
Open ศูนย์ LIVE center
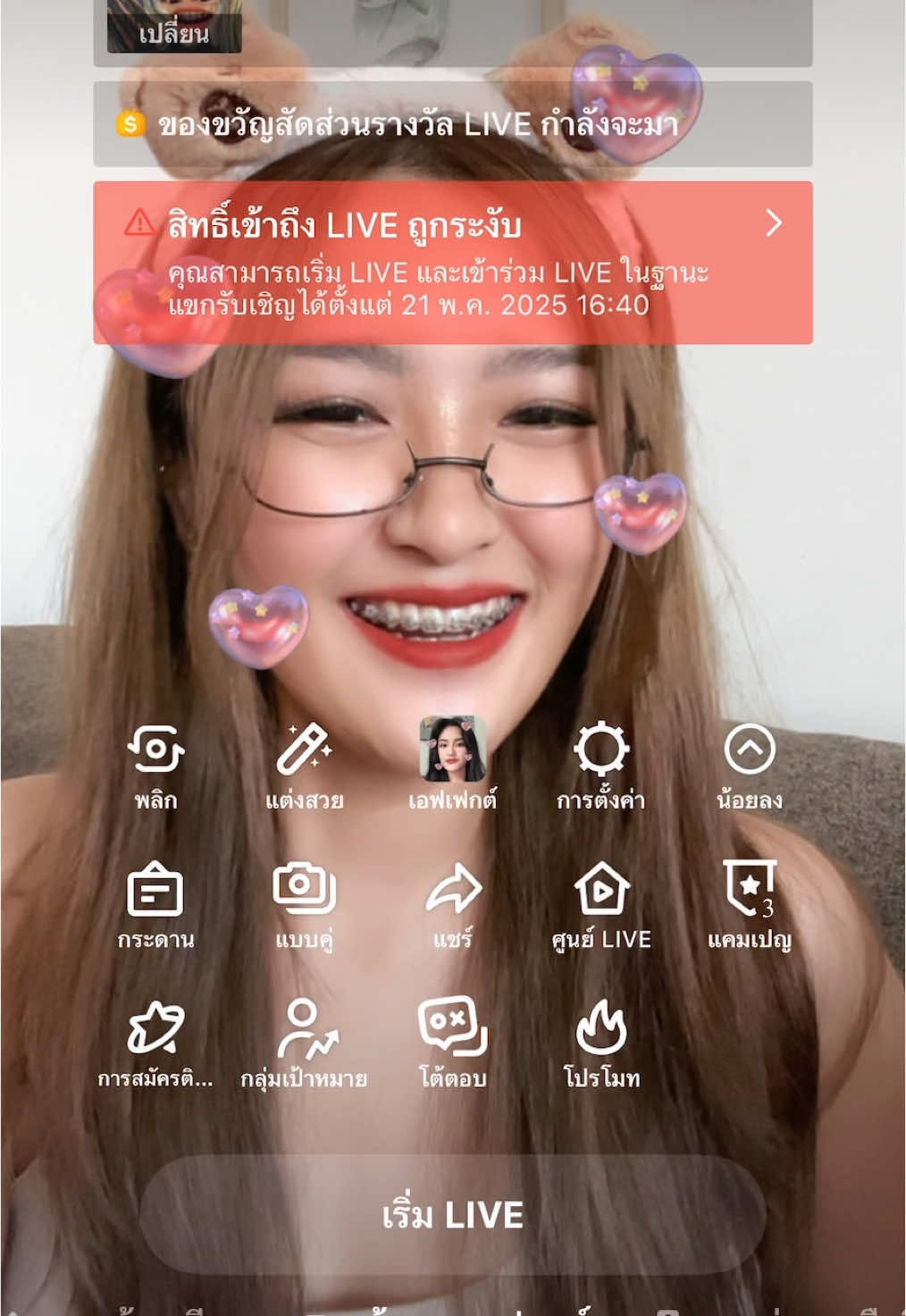[x=600, y=904]
